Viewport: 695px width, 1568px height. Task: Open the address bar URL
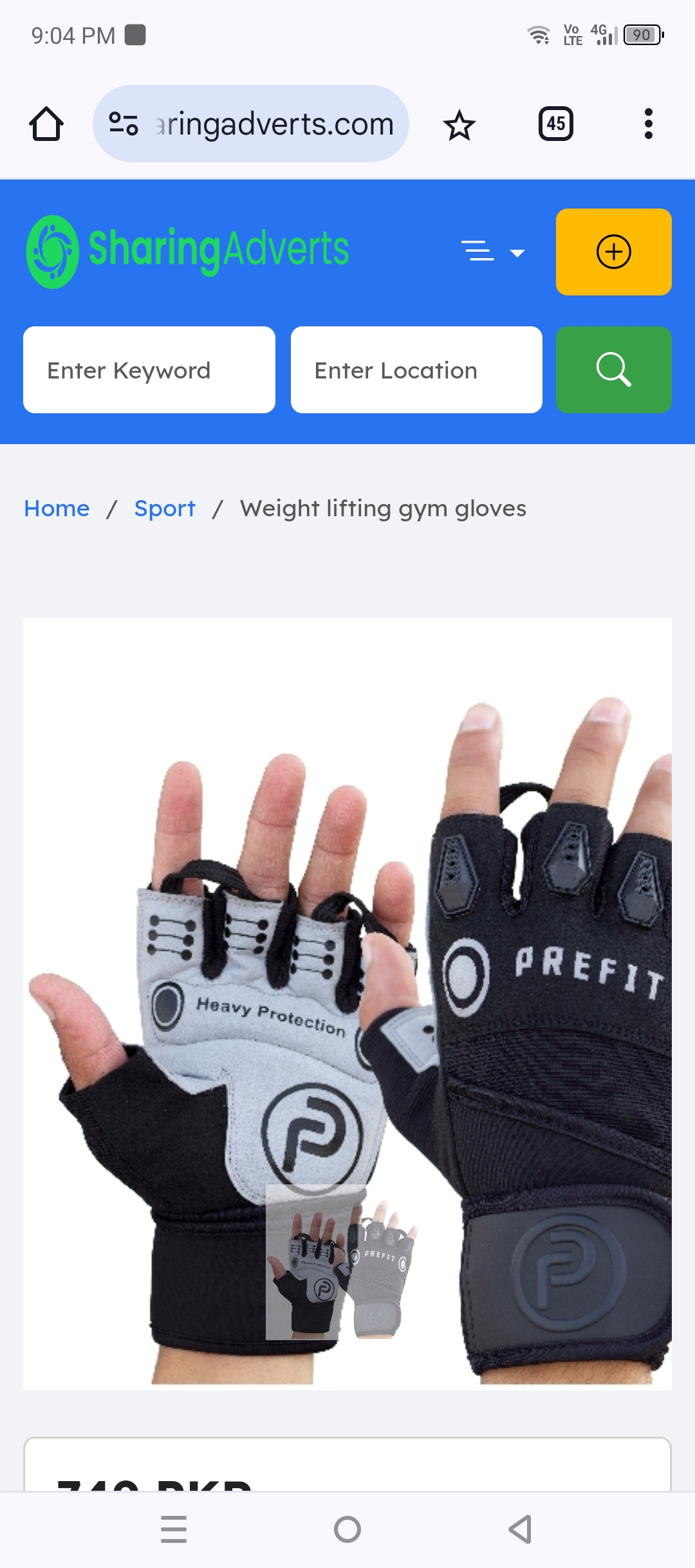coord(273,124)
